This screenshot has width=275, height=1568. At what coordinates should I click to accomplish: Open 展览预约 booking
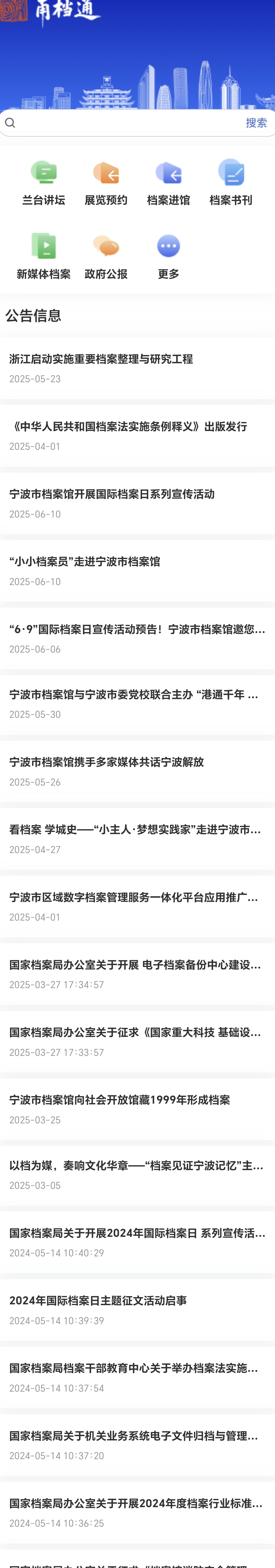coord(106,183)
